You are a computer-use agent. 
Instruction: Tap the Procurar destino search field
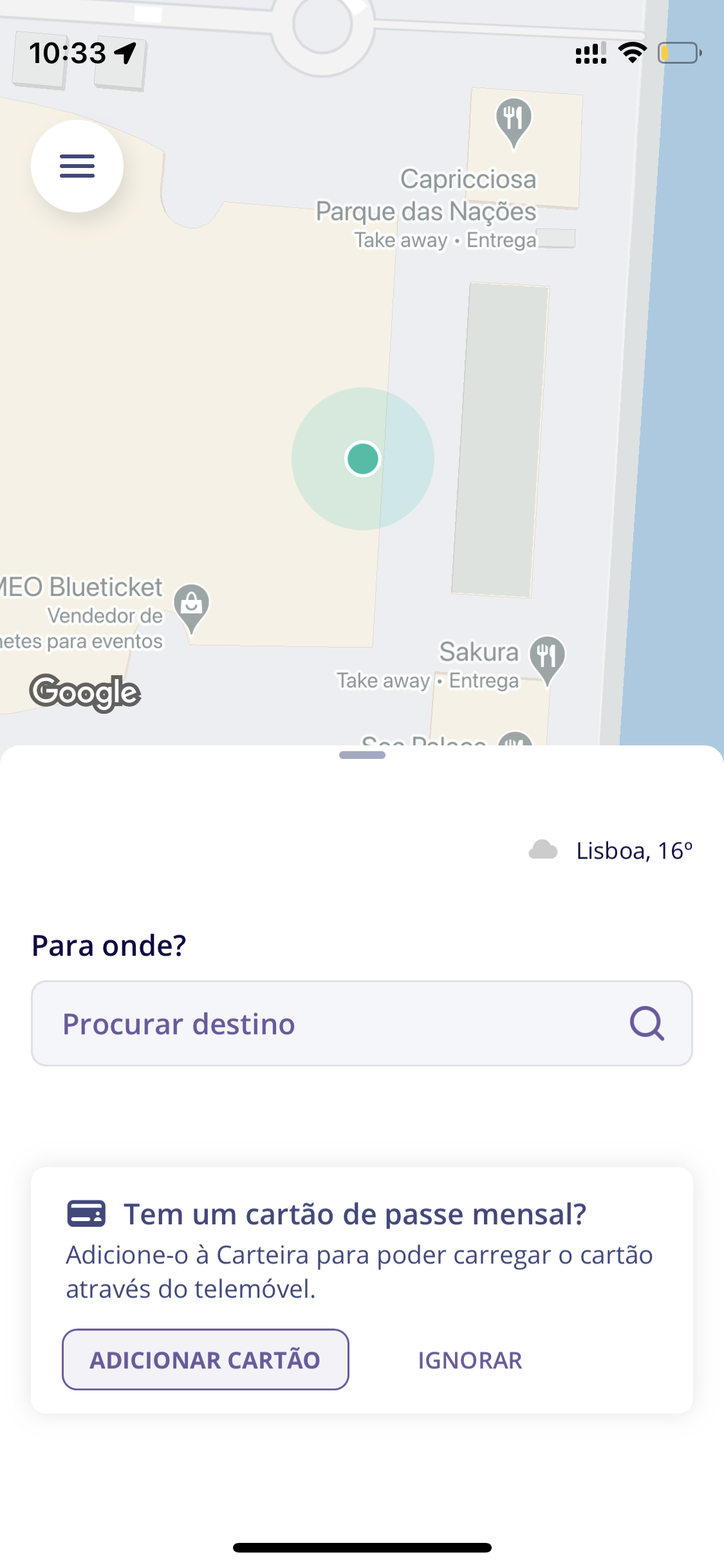(x=362, y=1023)
